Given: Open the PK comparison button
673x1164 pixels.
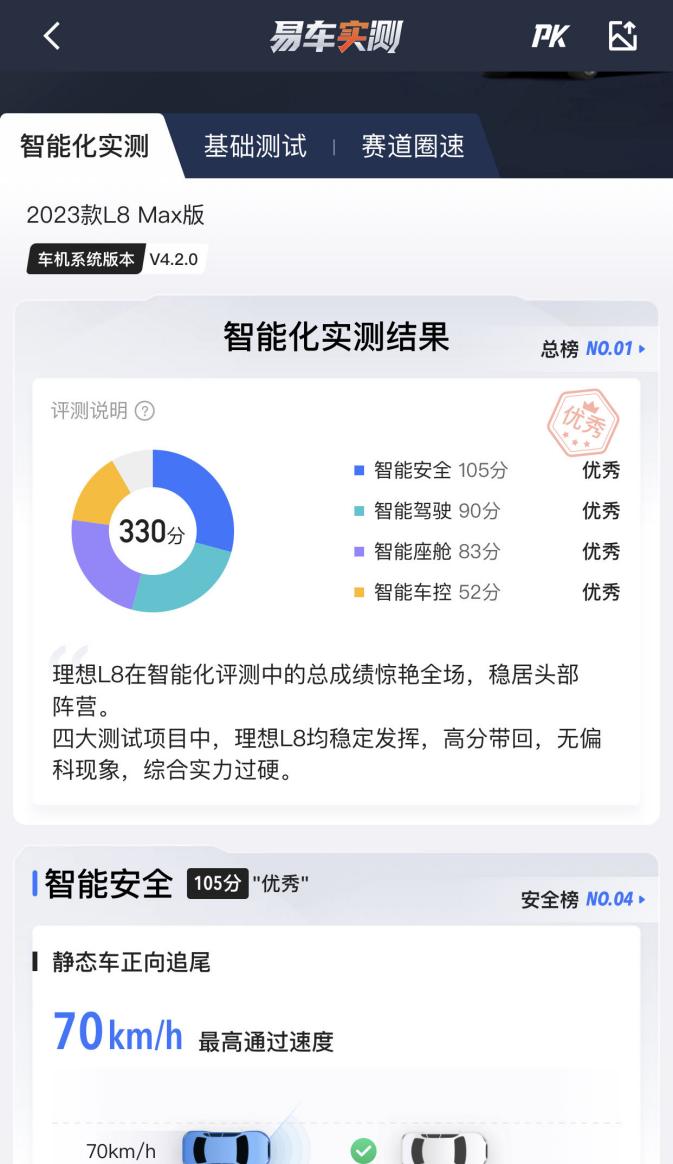Looking at the screenshot, I should (549, 37).
